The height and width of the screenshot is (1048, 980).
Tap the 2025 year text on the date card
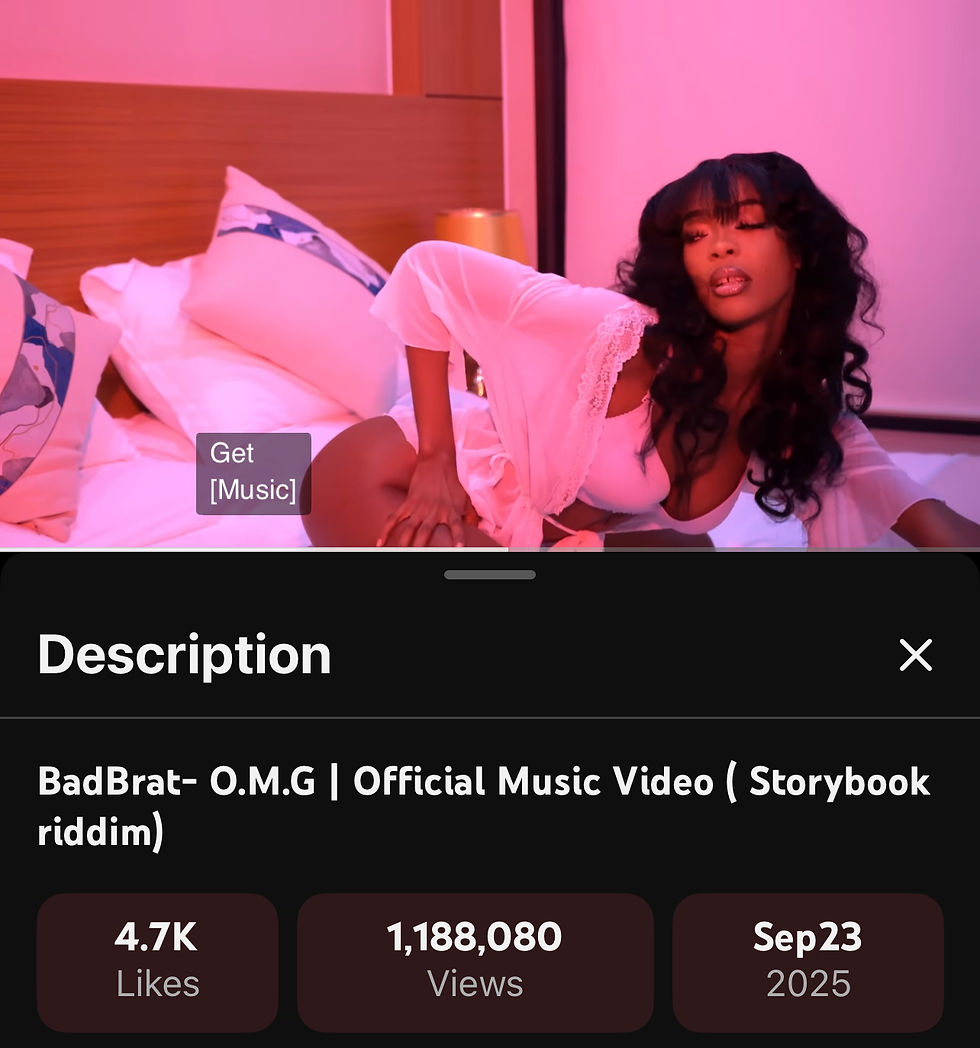808,984
